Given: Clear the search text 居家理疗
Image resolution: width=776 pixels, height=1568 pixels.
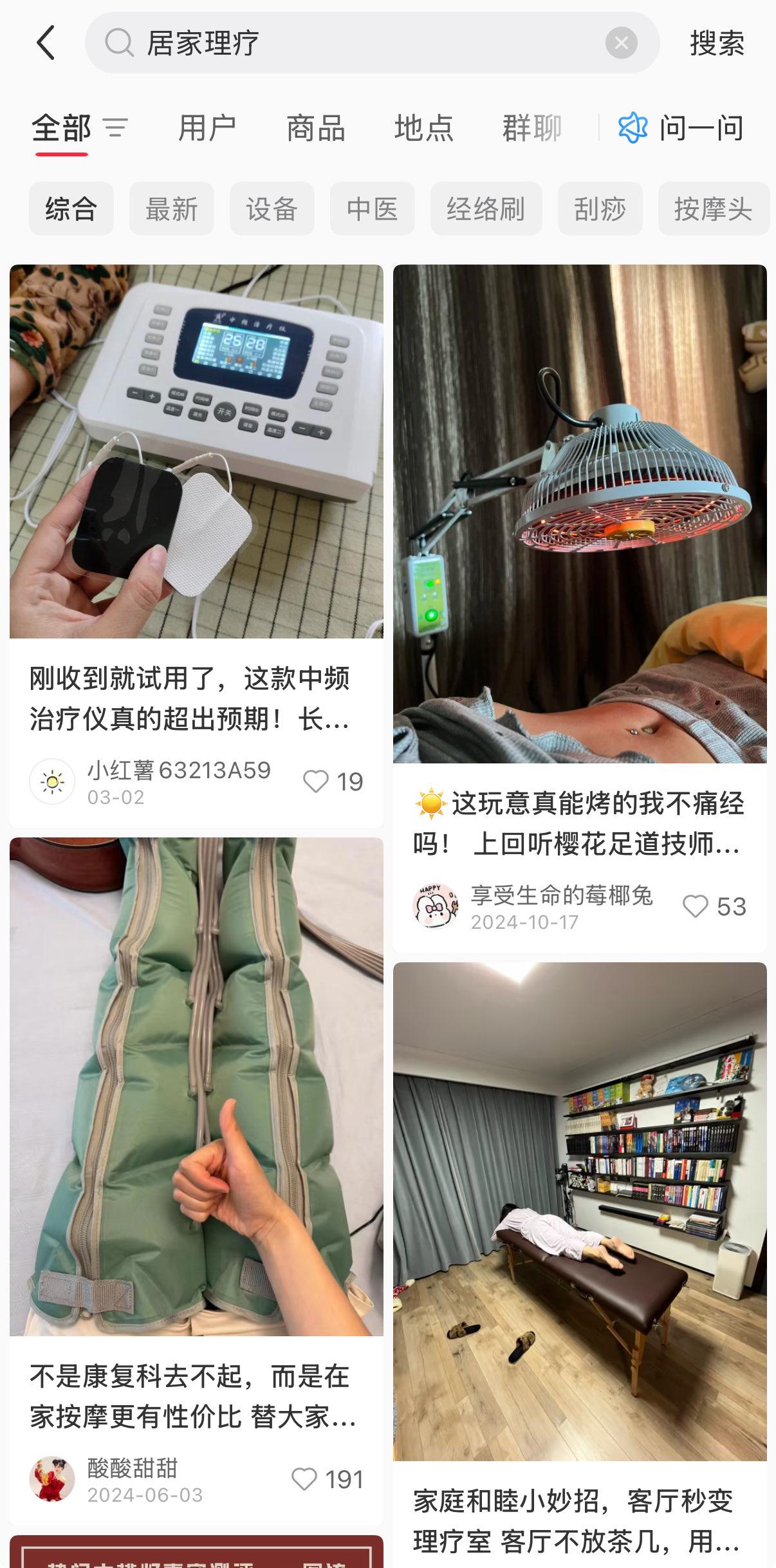Looking at the screenshot, I should (621, 43).
